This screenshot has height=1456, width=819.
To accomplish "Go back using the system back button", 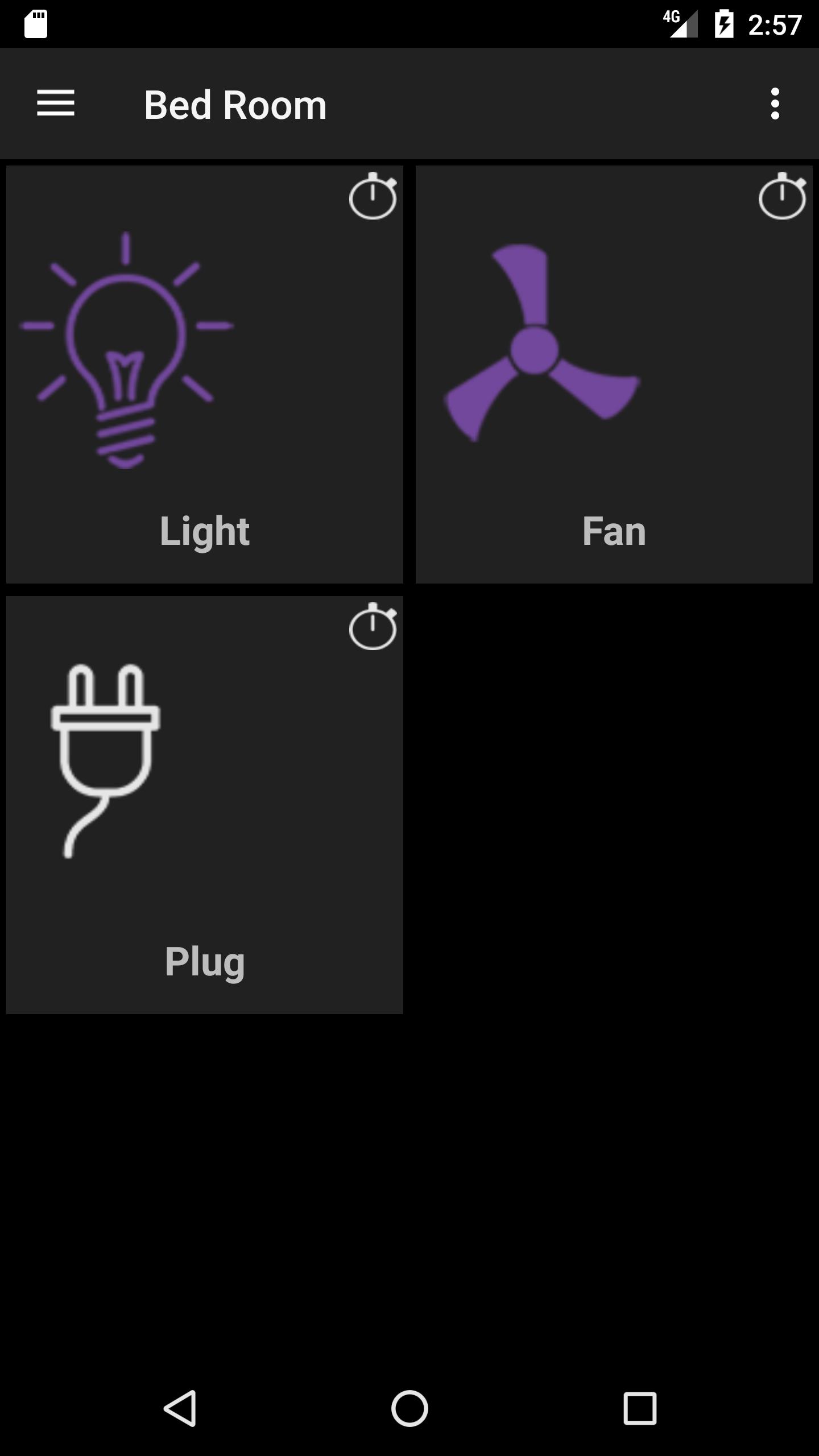I will pyautogui.click(x=180, y=1408).
